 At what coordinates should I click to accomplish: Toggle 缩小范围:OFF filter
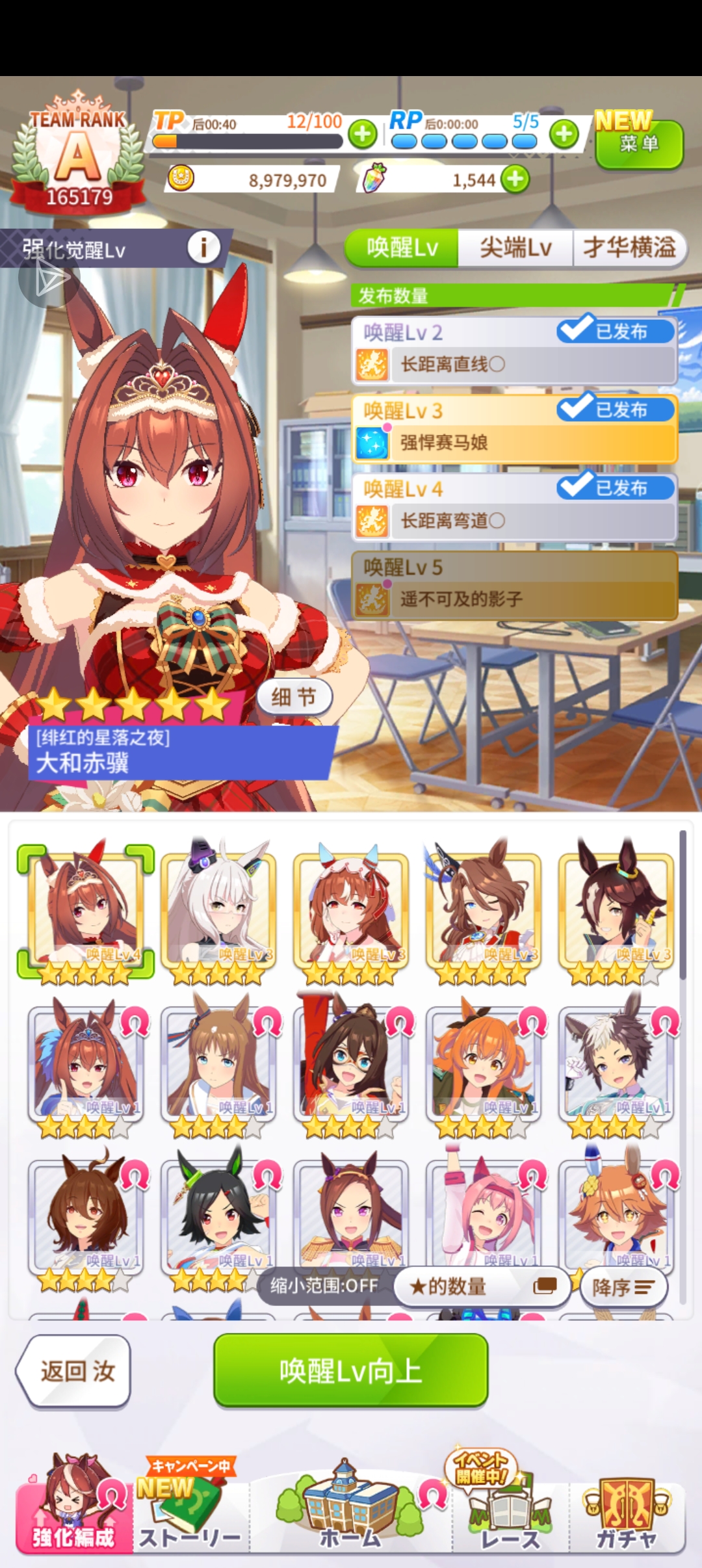324,1285
